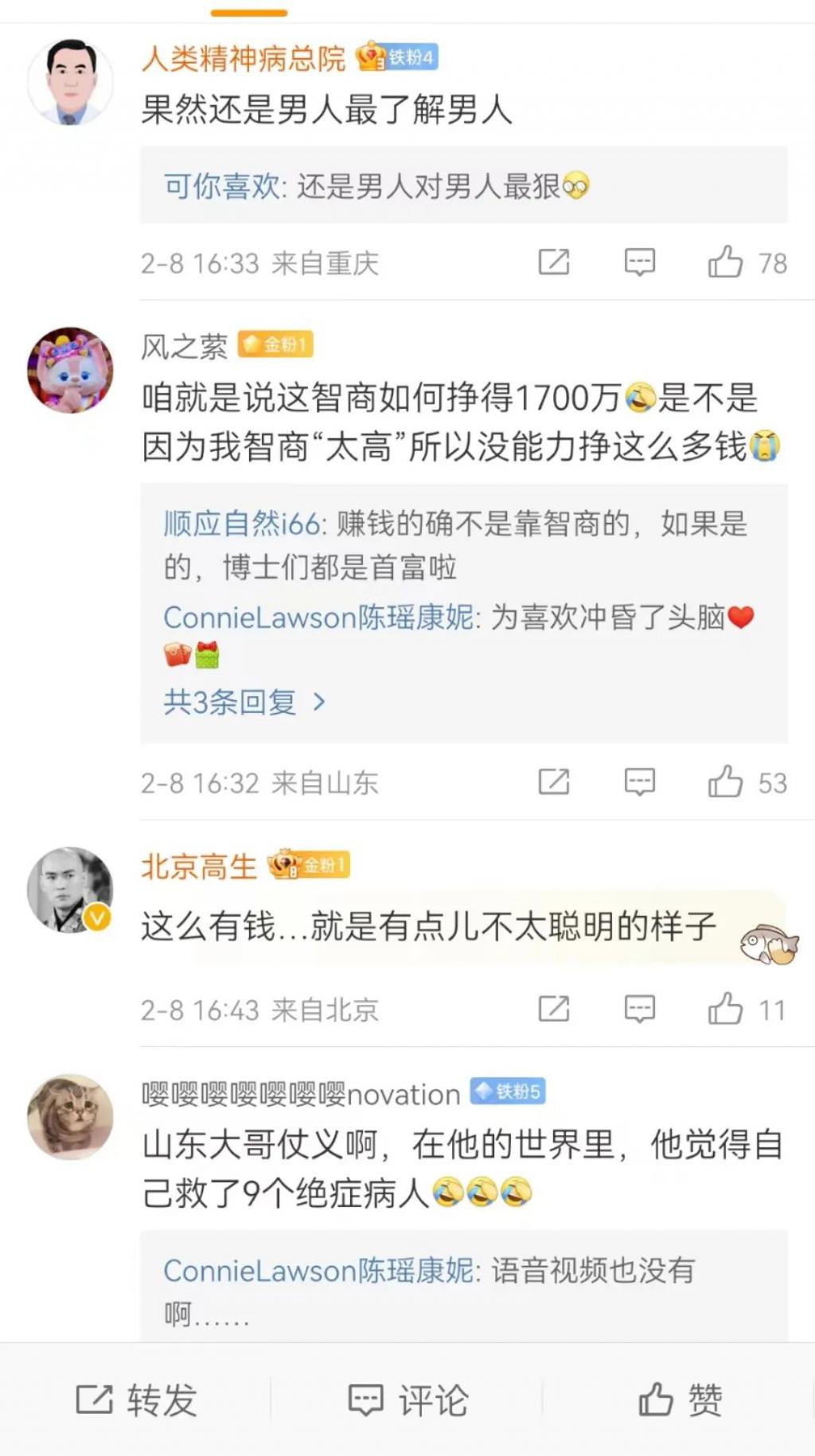Like 北京高生's comment

pos(725,1009)
